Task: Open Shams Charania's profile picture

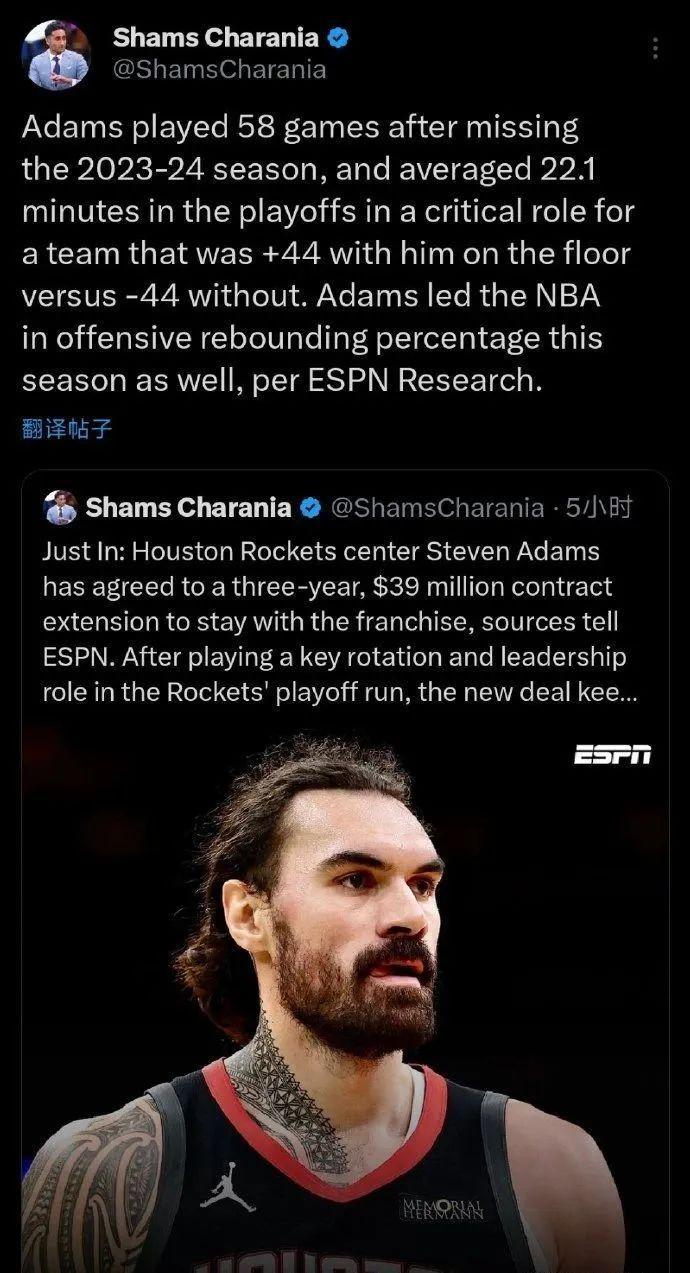Action: [56, 54]
